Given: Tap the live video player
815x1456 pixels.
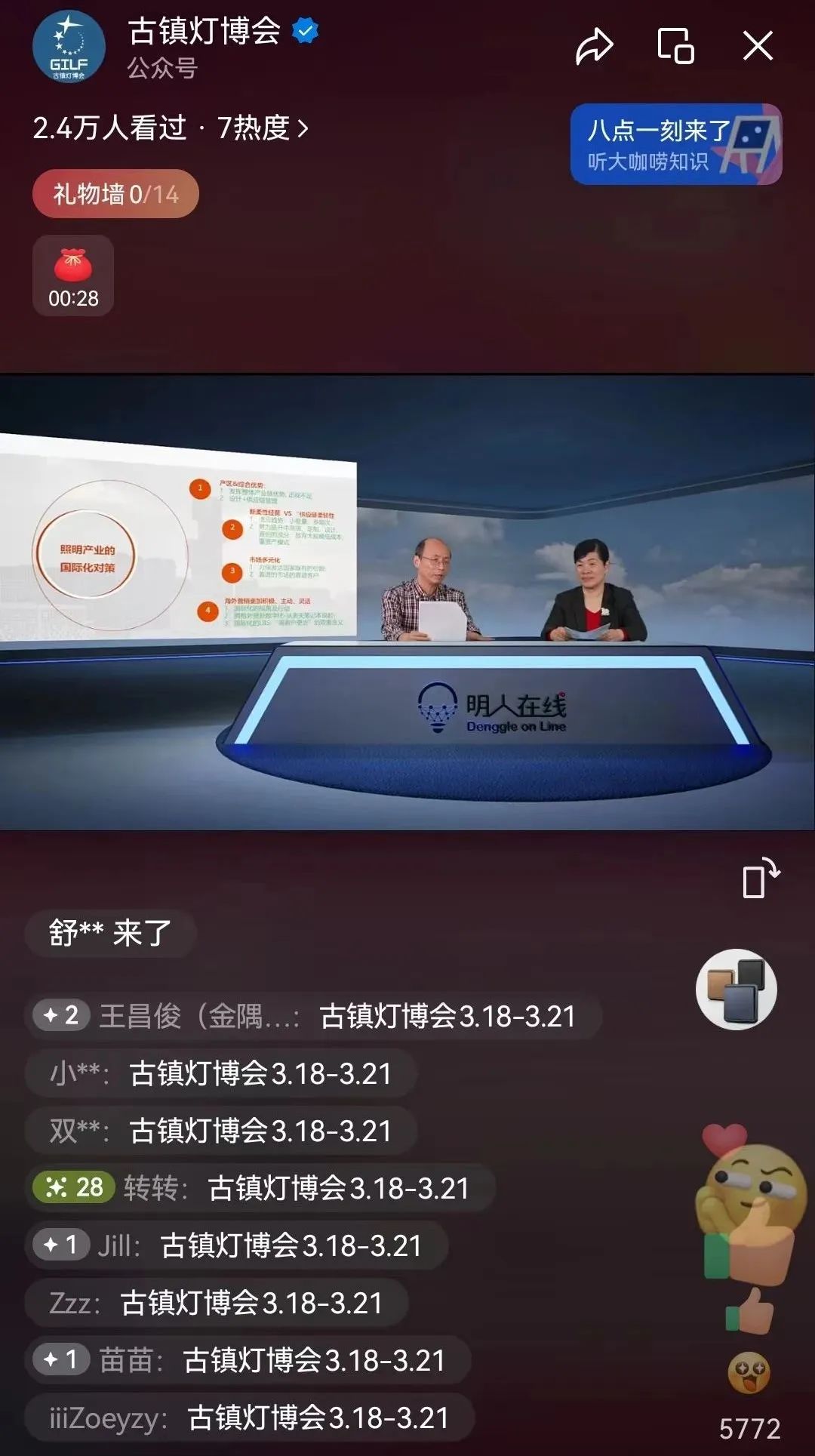Looking at the screenshot, I should click(x=407, y=602).
